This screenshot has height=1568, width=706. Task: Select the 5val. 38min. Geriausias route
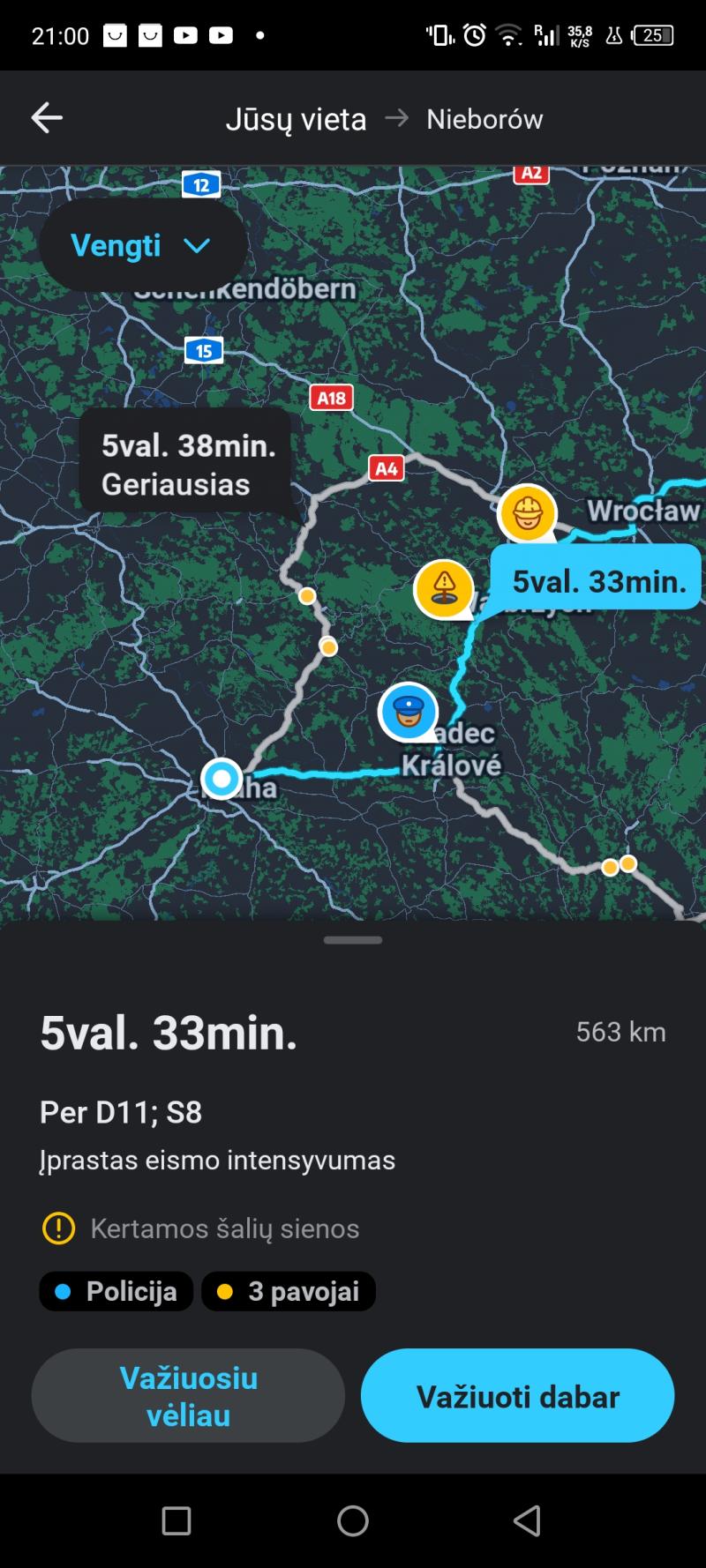(x=186, y=465)
